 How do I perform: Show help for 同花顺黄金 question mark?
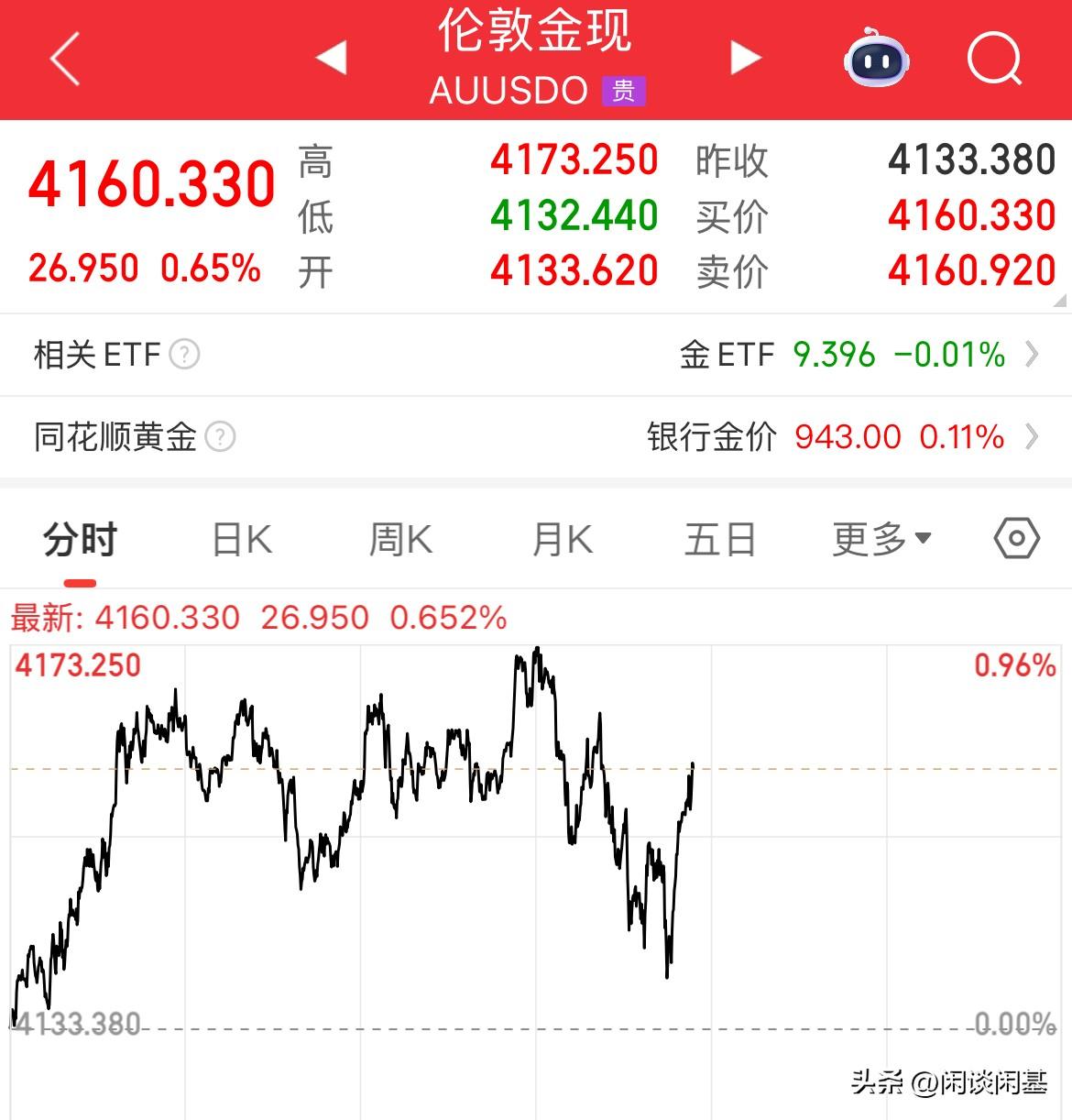pyautogui.click(x=221, y=437)
